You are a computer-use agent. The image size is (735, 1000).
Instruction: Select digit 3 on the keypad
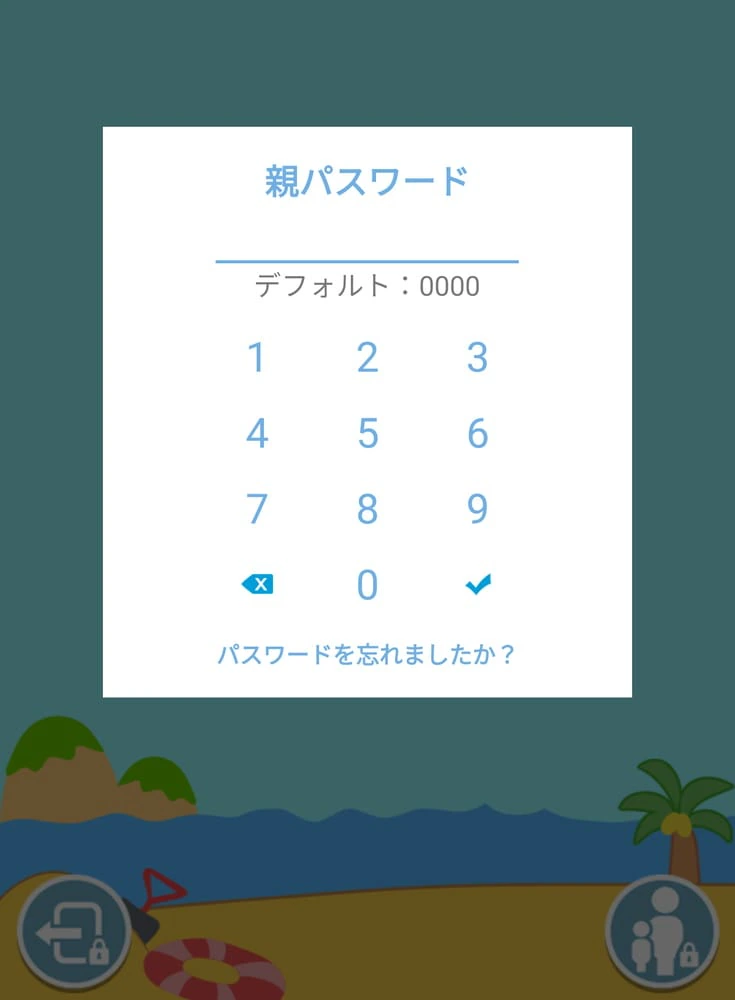tap(477, 358)
